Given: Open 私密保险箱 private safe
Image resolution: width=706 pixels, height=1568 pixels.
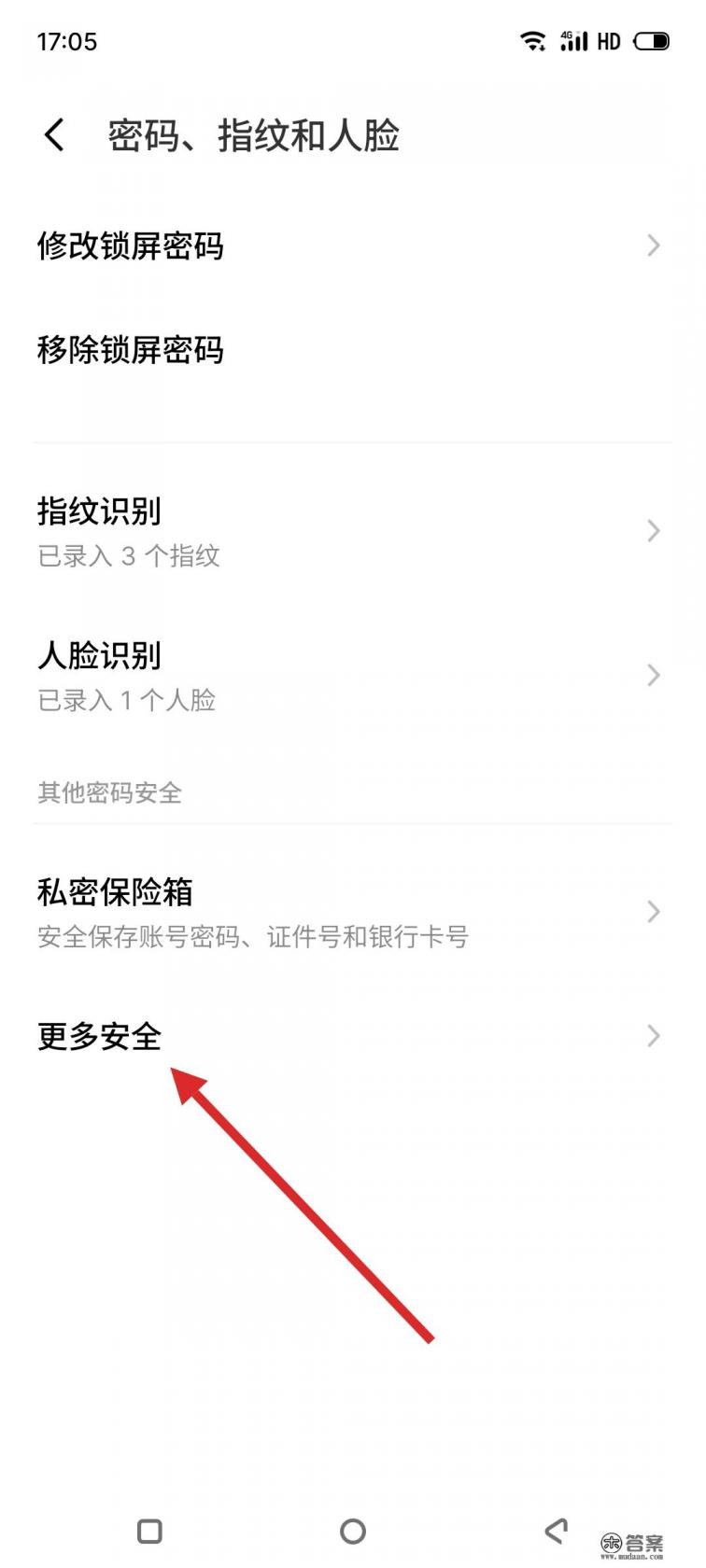Looking at the screenshot, I should (116, 892).
